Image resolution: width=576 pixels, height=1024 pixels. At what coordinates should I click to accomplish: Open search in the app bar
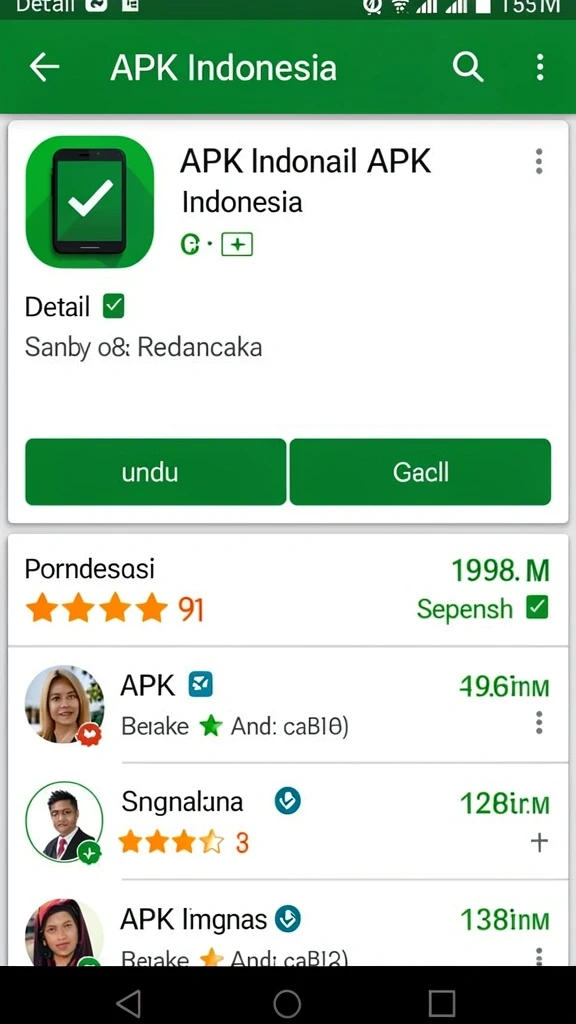[468, 67]
